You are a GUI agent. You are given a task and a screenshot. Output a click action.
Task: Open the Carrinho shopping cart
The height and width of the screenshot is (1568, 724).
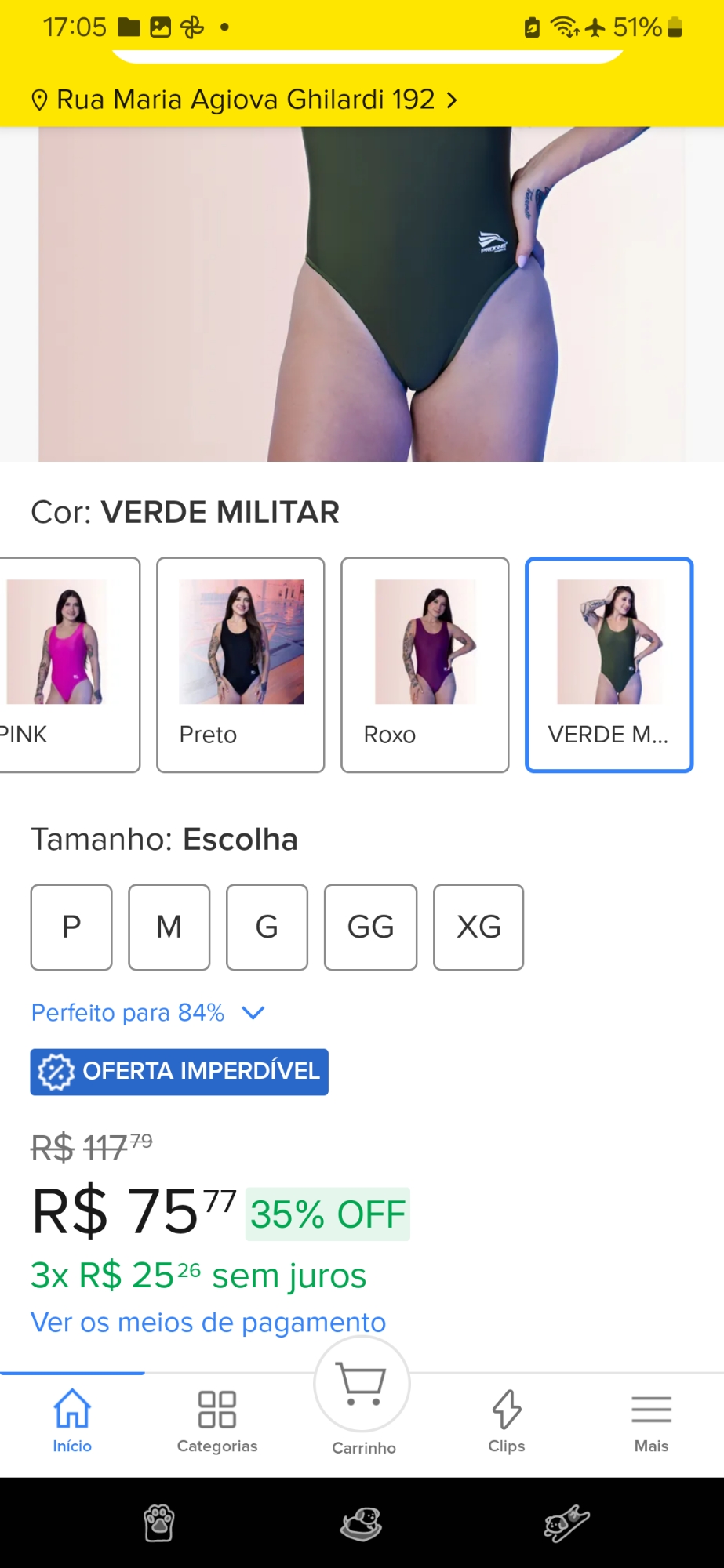362,1396
